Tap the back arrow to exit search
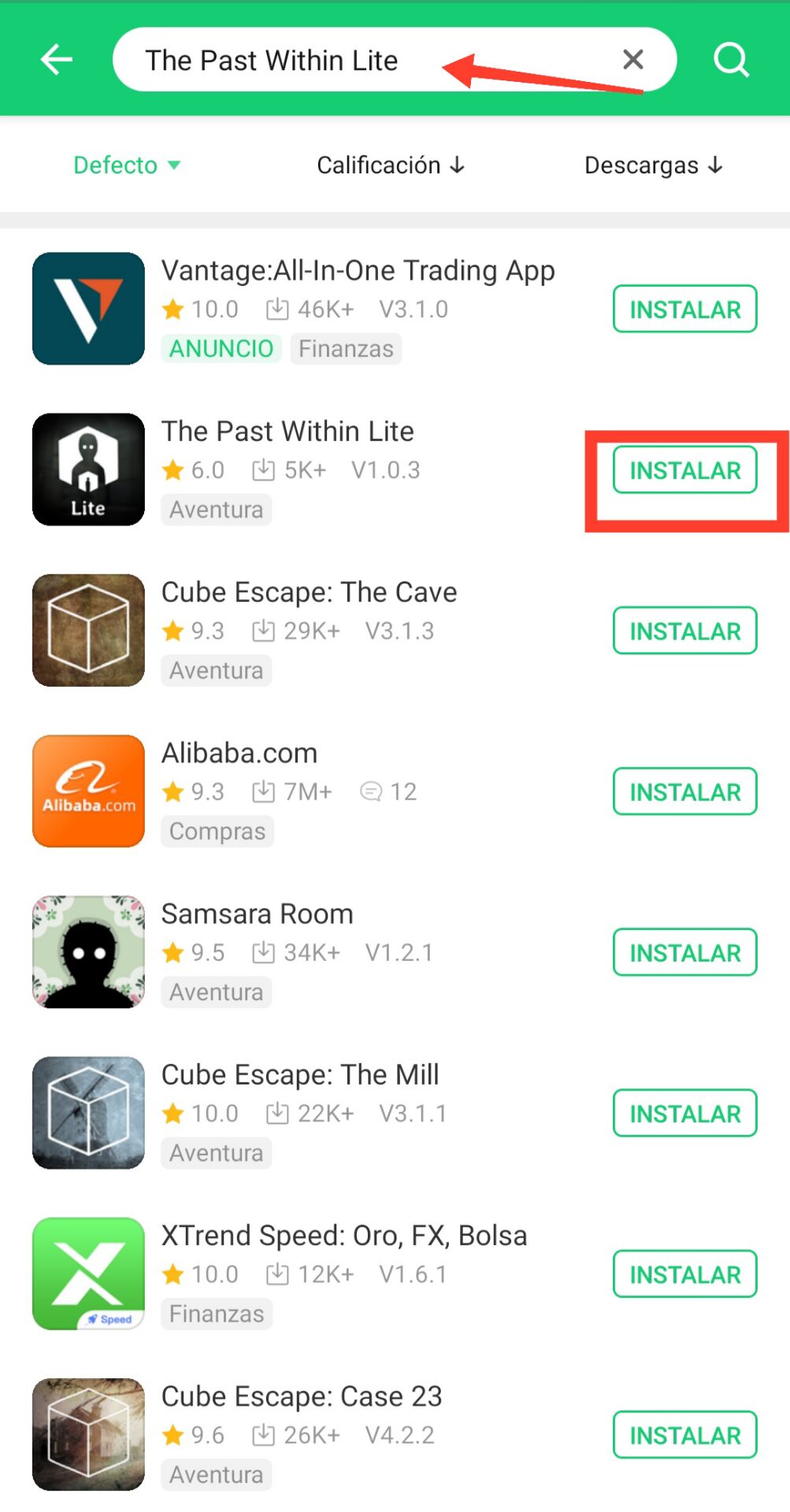790x1512 pixels. tap(56, 59)
